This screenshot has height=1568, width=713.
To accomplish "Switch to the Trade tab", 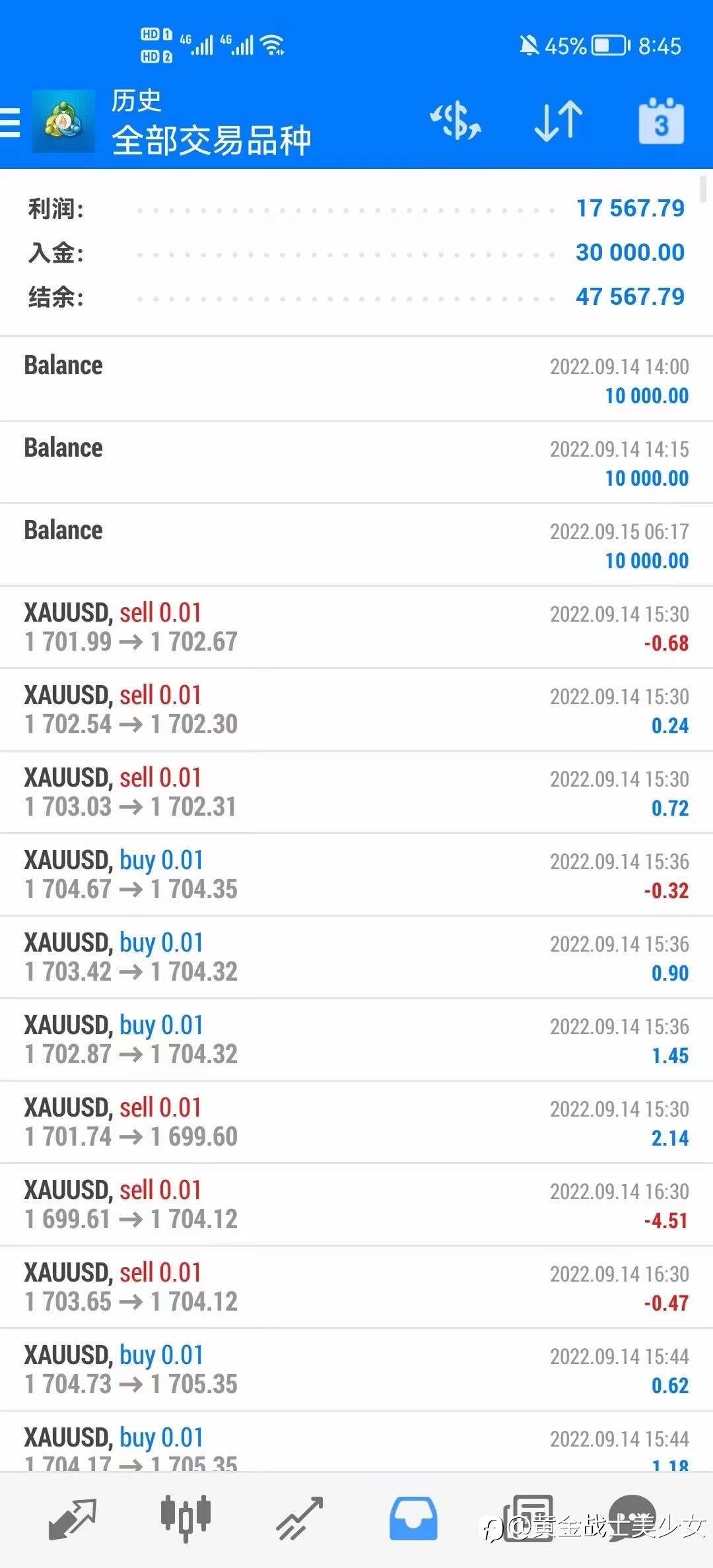I will pyautogui.click(x=299, y=1518).
